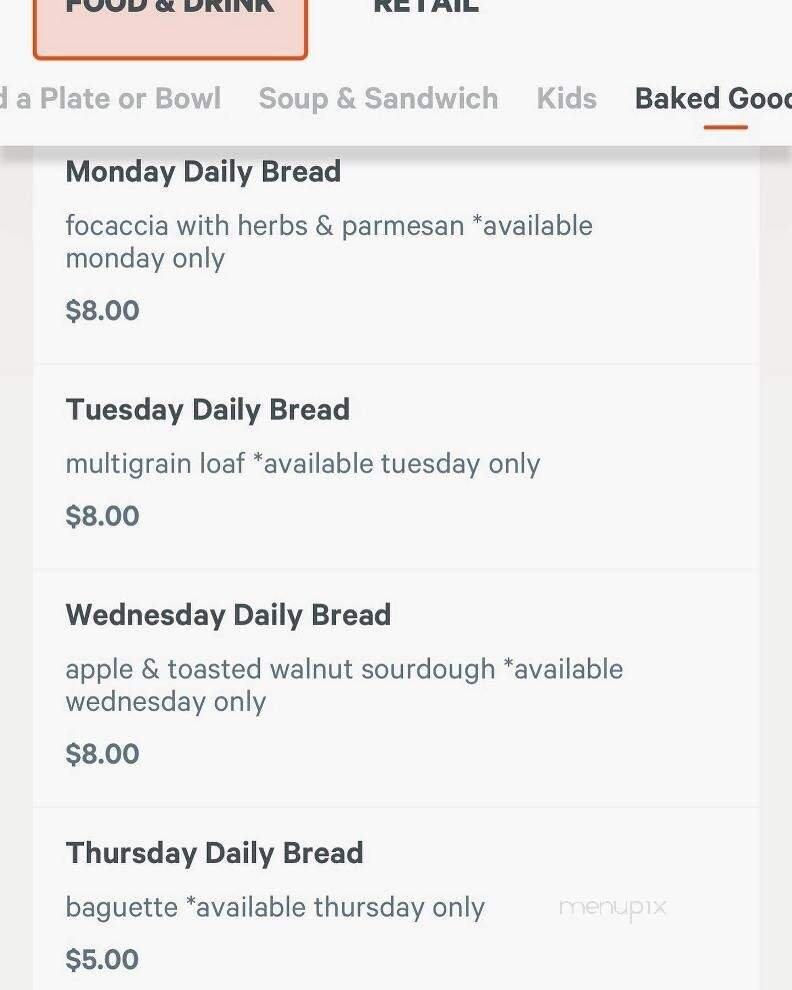This screenshot has width=792, height=990.
Task: Select the Thursday Daily Bread item
Action: tap(214, 853)
